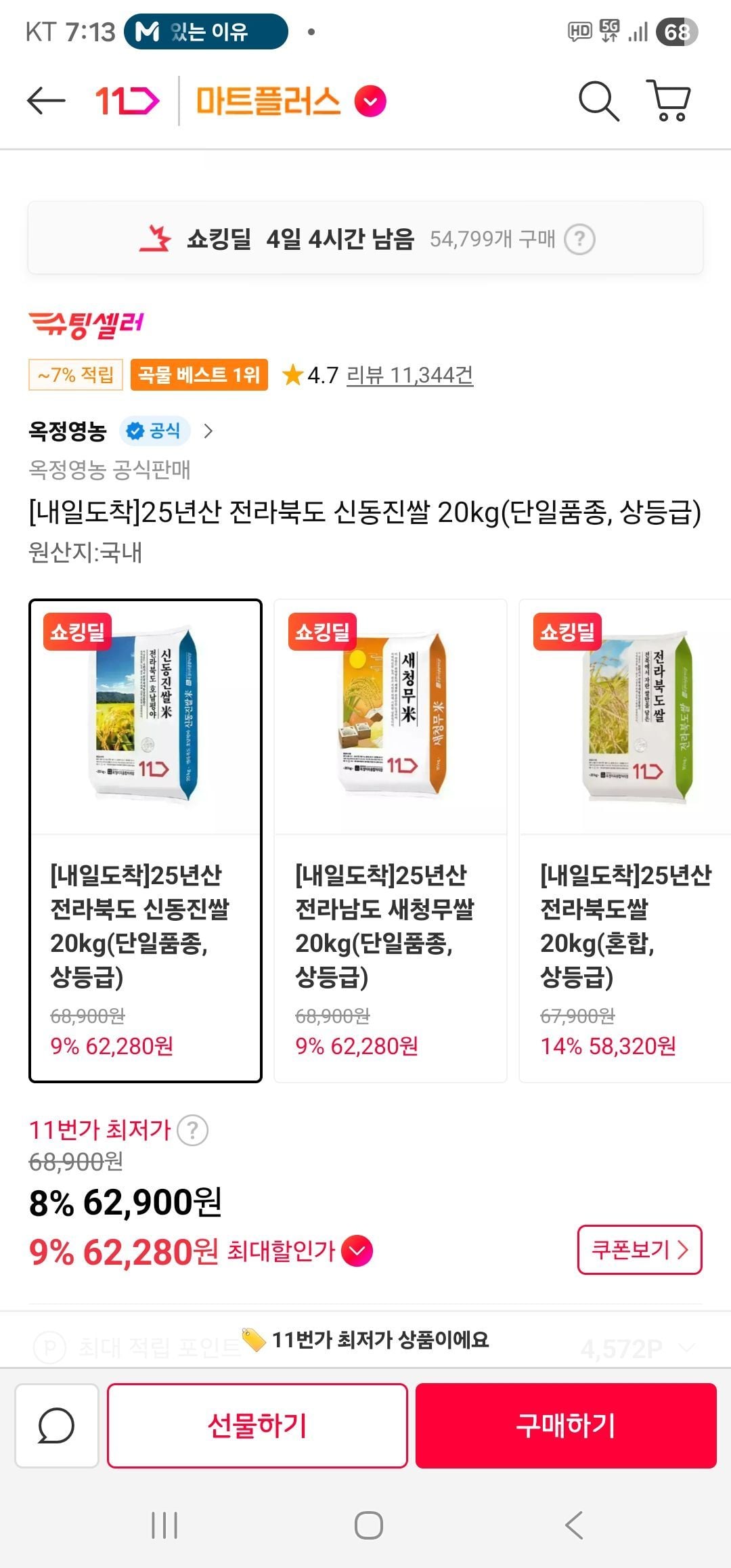Expand the 최대할인가 details
Screen dimensions: 731x1568
pos(357,1250)
